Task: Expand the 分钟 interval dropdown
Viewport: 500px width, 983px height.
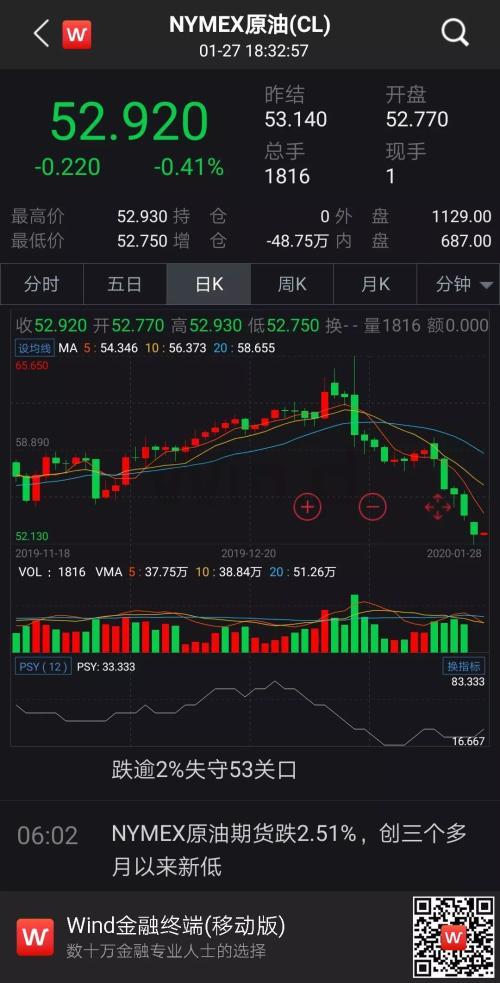Action: pos(459,284)
